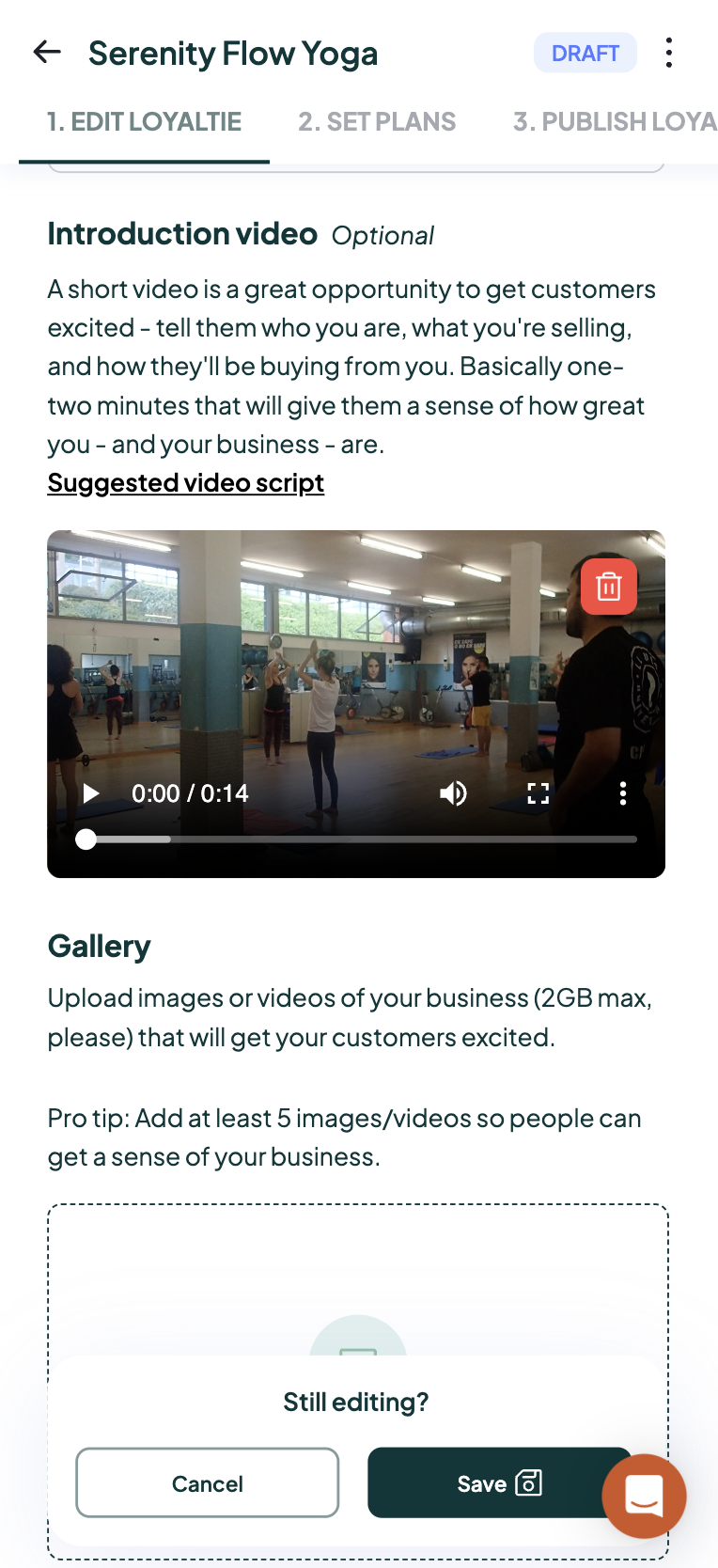The image size is (718, 1568).
Task: Open the support chat bubble
Action: (645, 1497)
